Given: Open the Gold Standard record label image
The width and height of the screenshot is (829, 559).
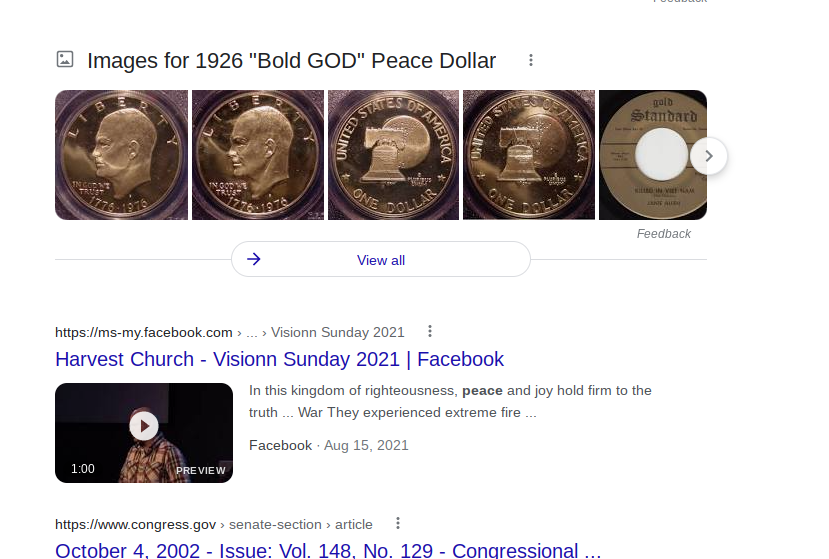Looking at the screenshot, I should click(650, 155).
